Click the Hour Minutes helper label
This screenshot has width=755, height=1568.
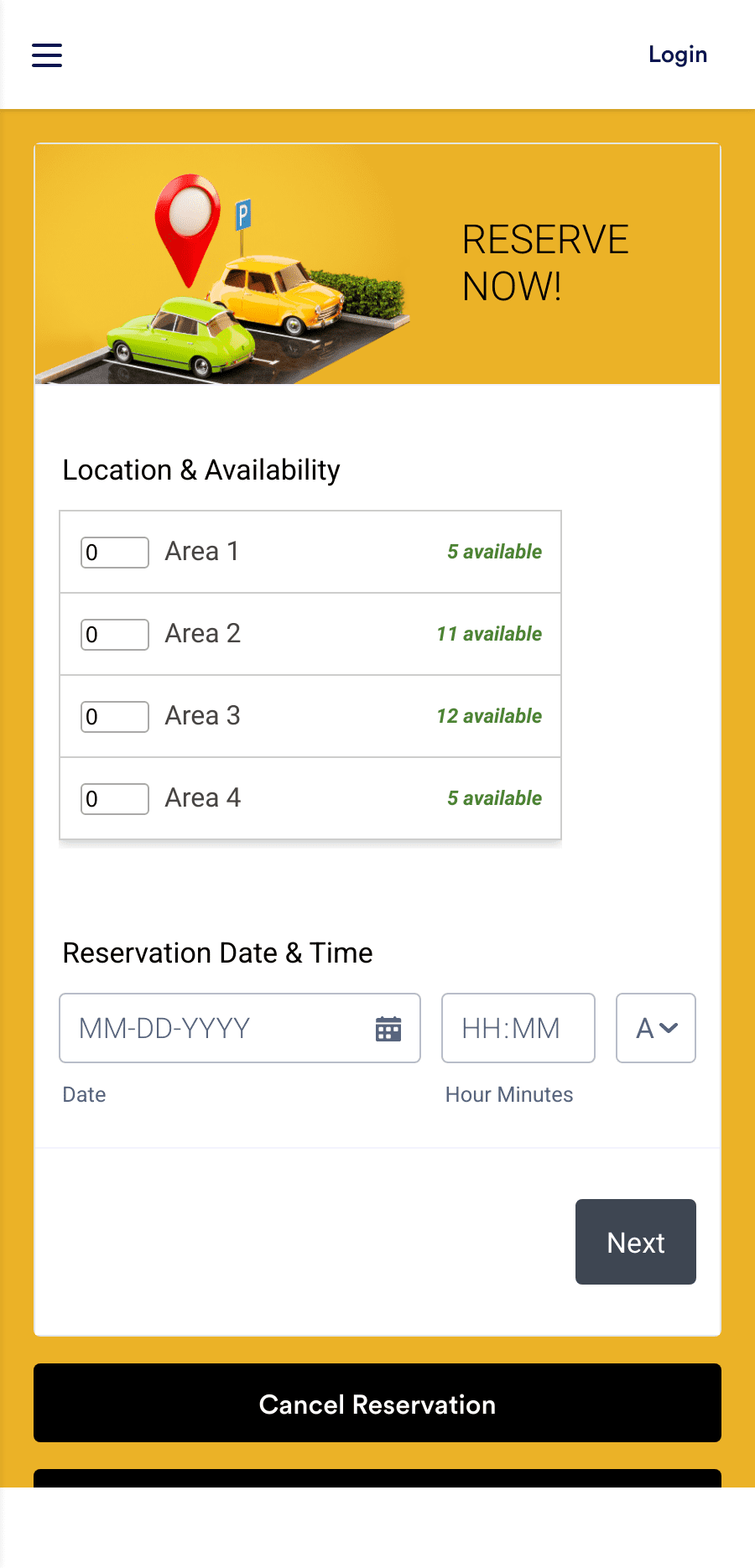coord(508,1094)
